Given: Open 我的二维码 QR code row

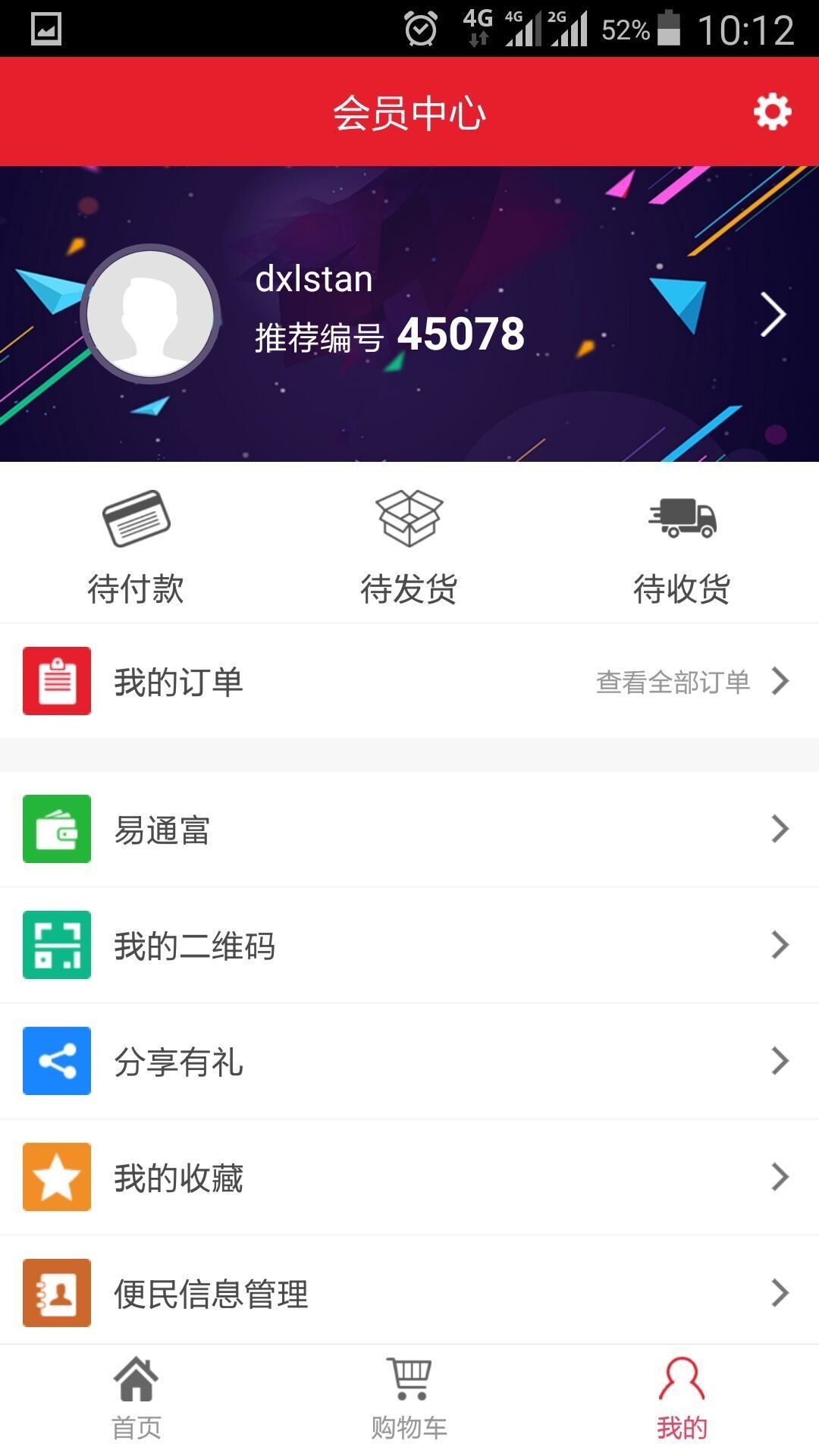Looking at the screenshot, I should coord(409,945).
